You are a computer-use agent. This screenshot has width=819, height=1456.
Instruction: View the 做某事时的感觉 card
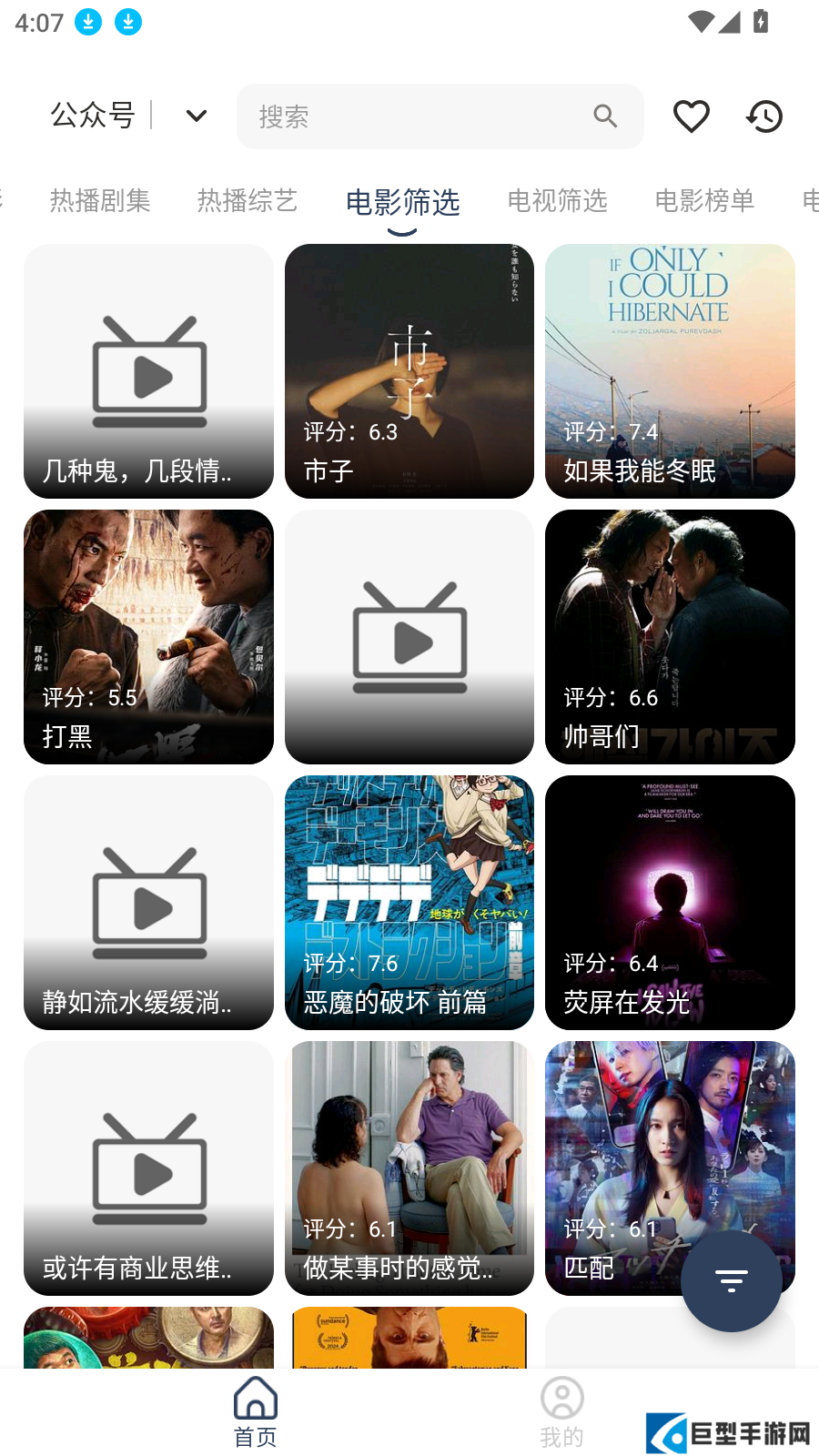click(x=409, y=1168)
